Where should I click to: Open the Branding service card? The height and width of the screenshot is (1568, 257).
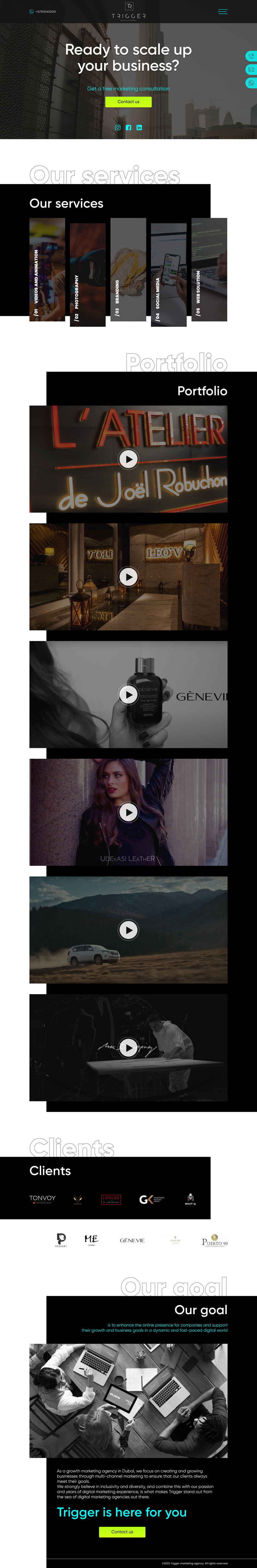[128, 270]
